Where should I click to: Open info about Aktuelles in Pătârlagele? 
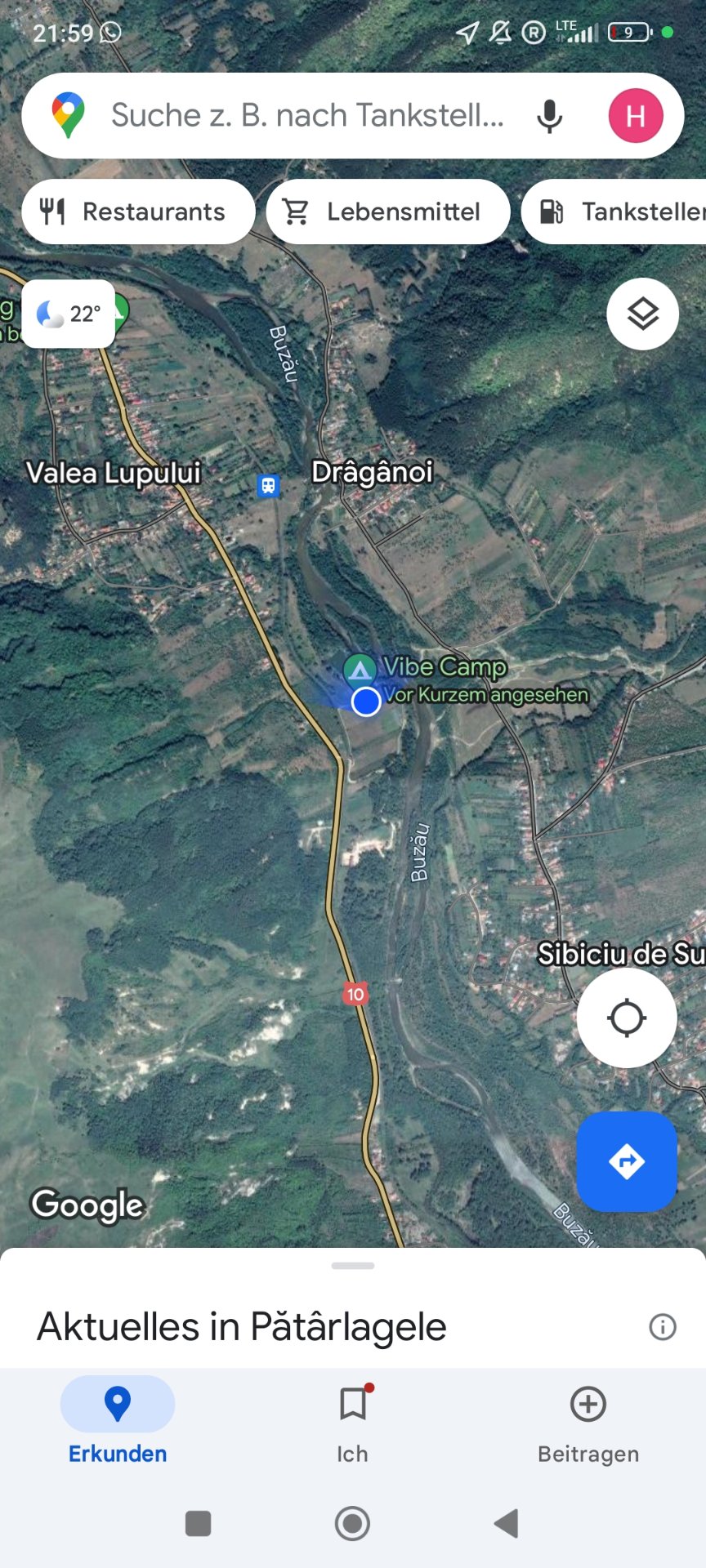662,1326
